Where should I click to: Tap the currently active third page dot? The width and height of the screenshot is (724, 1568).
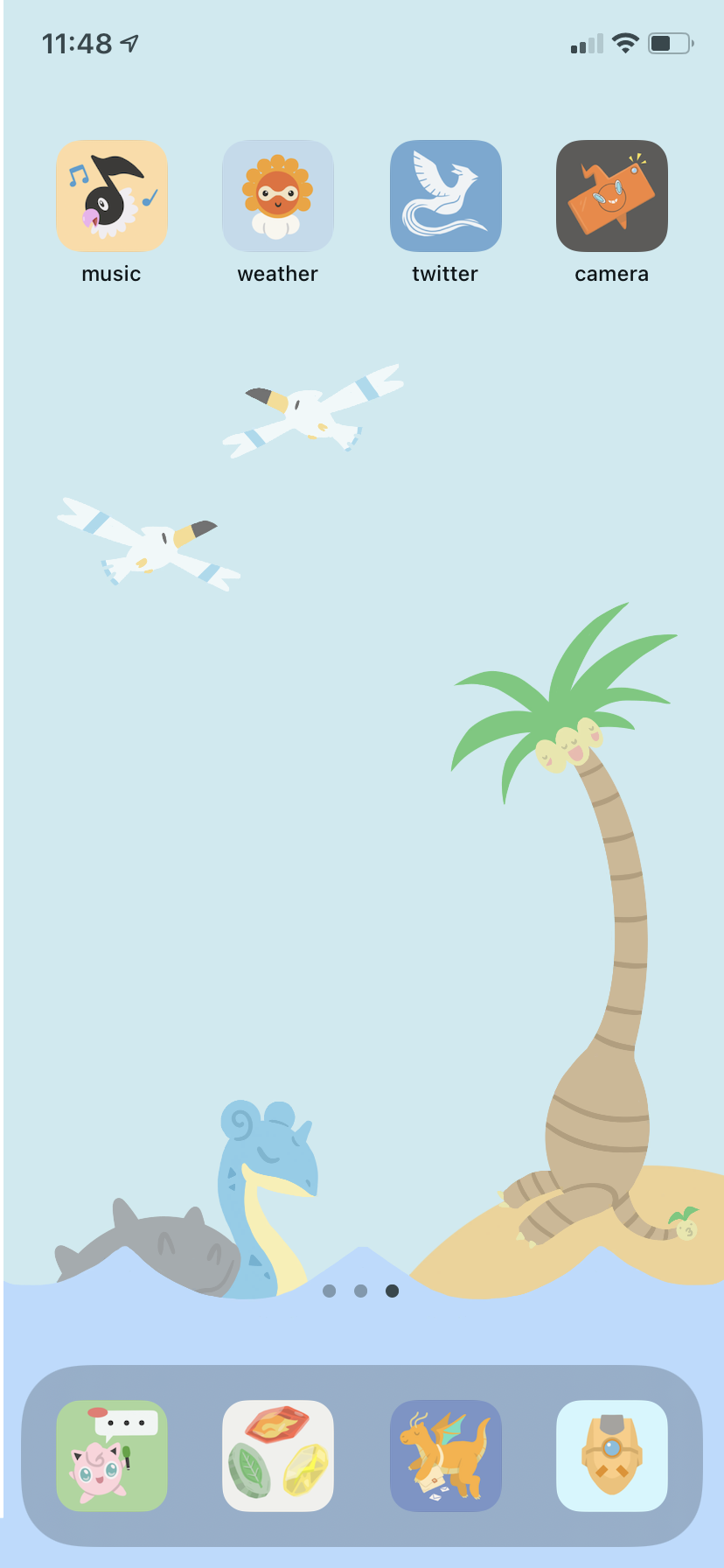click(x=392, y=1290)
